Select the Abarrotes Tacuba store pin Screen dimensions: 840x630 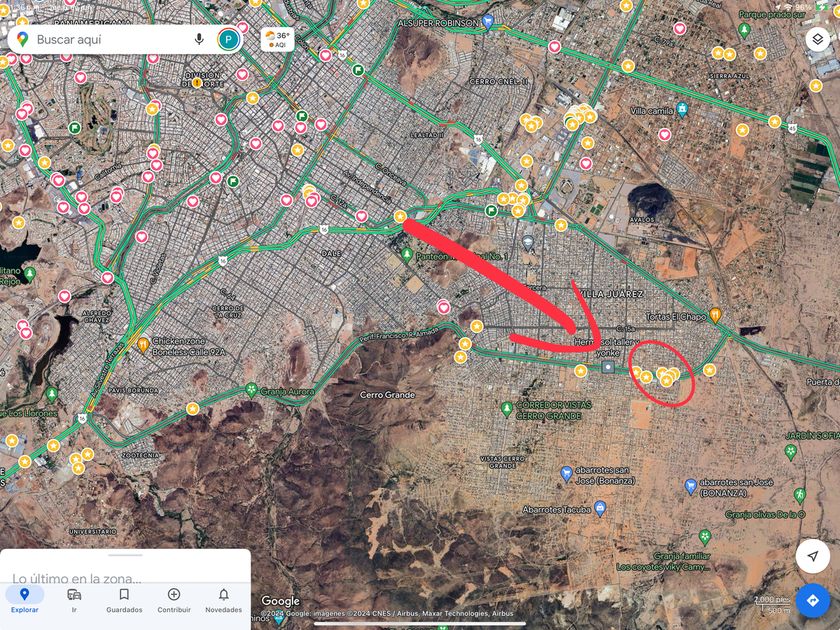[599, 508]
